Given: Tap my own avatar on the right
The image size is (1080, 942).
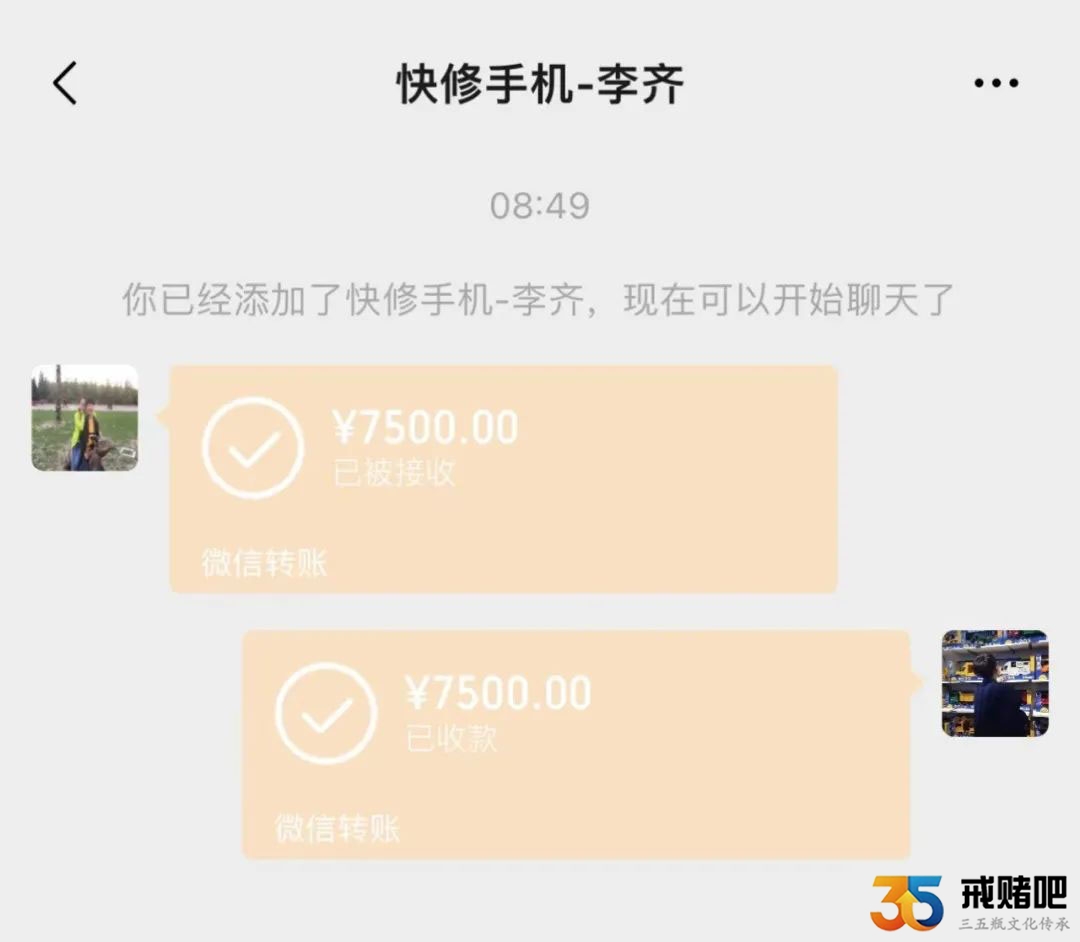Looking at the screenshot, I should click(994, 684).
